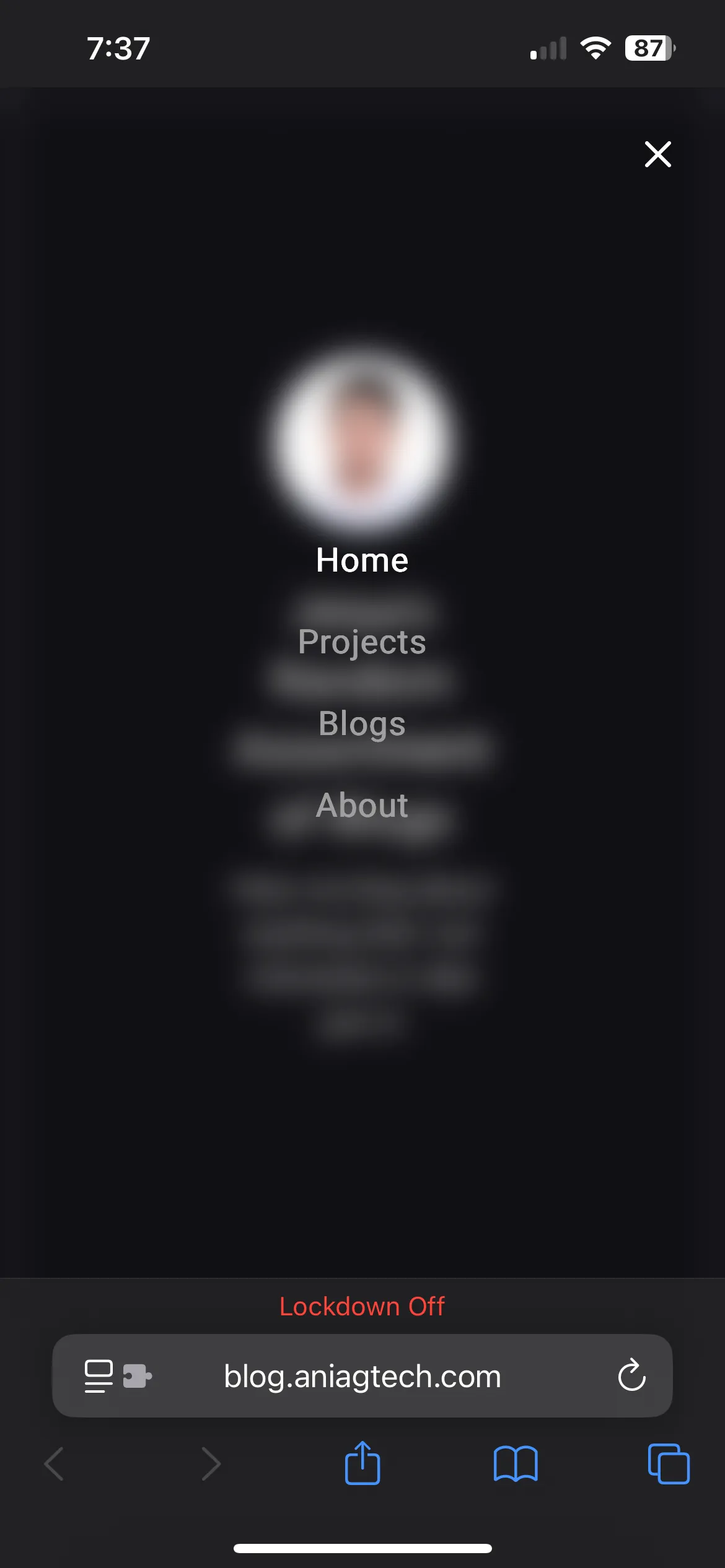Open the tab switcher

click(x=669, y=1465)
